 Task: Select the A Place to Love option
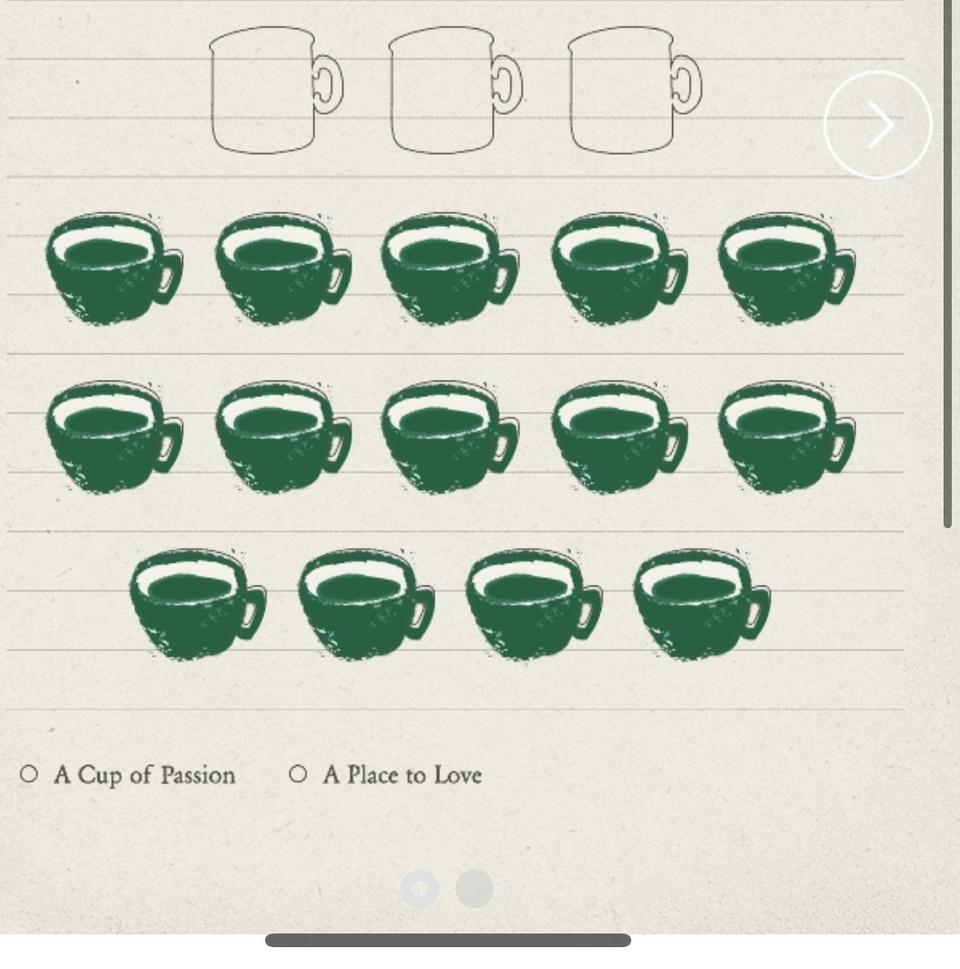pos(298,774)
